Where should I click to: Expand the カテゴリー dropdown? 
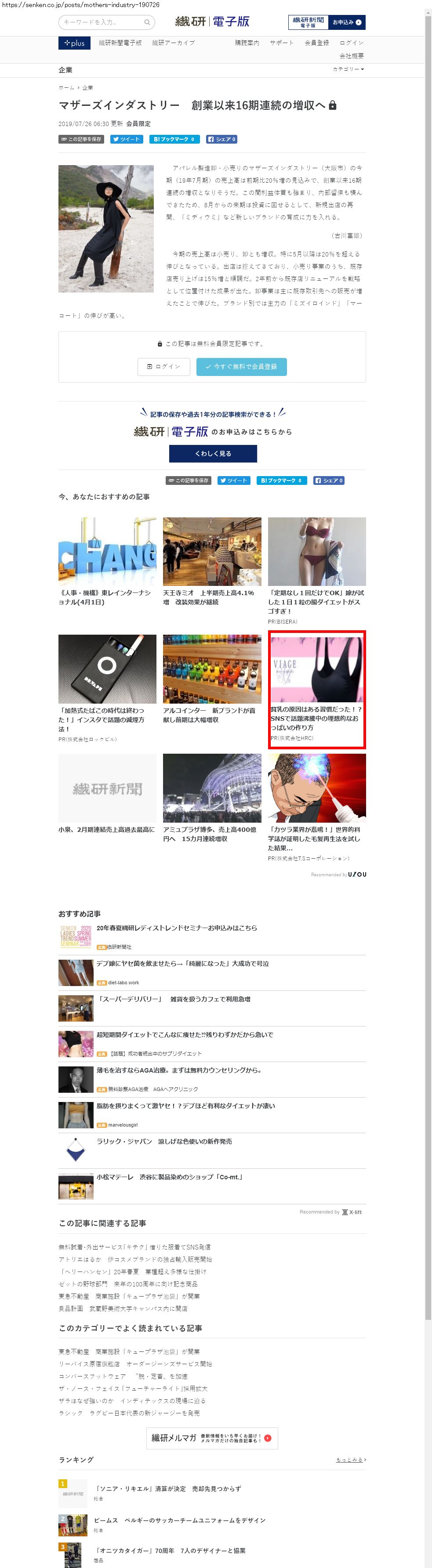[349, 69]
